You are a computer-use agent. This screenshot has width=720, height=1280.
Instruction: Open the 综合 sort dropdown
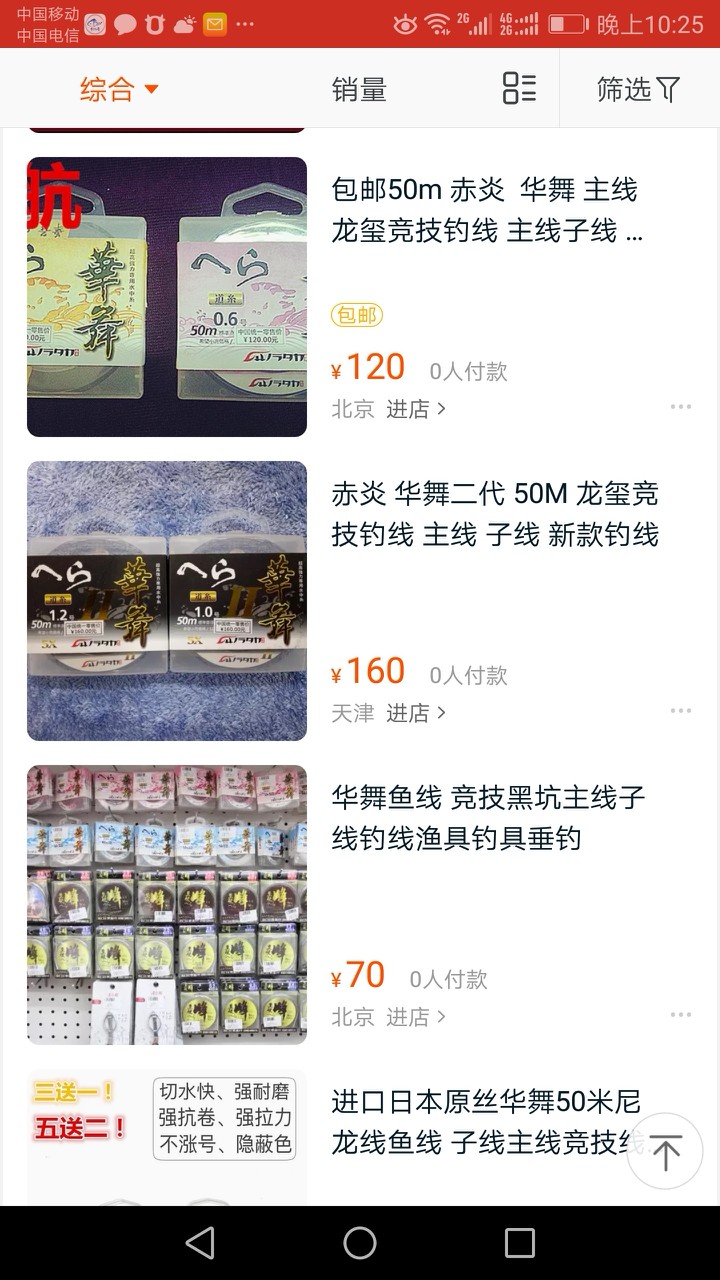point(119,89)
